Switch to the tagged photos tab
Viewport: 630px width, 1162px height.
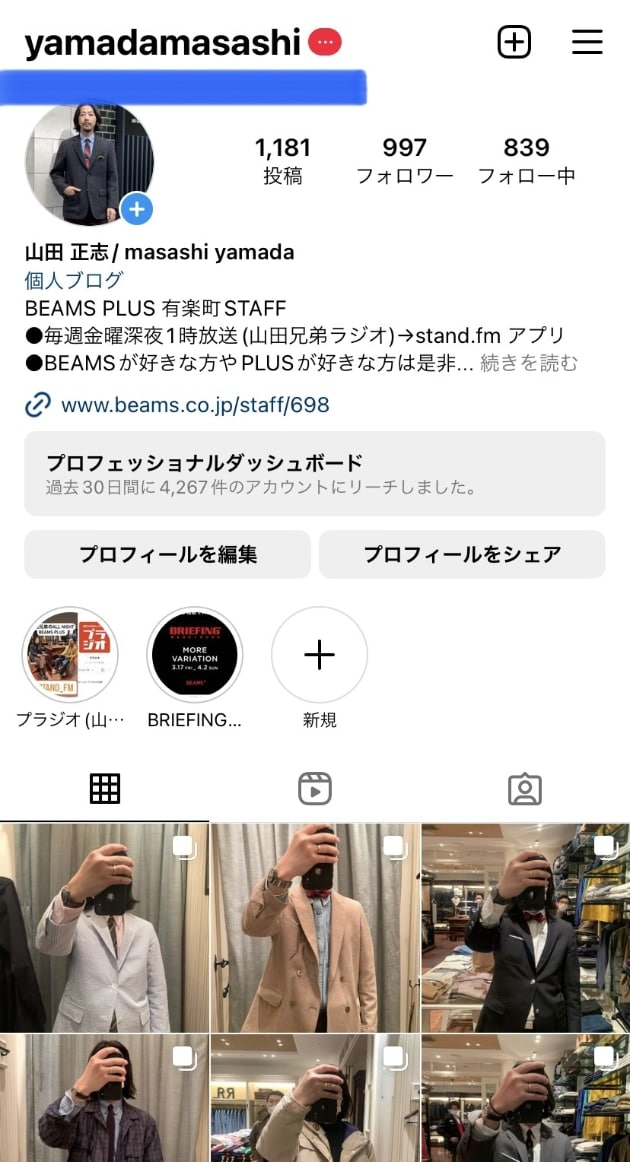(x=524, y=789)
